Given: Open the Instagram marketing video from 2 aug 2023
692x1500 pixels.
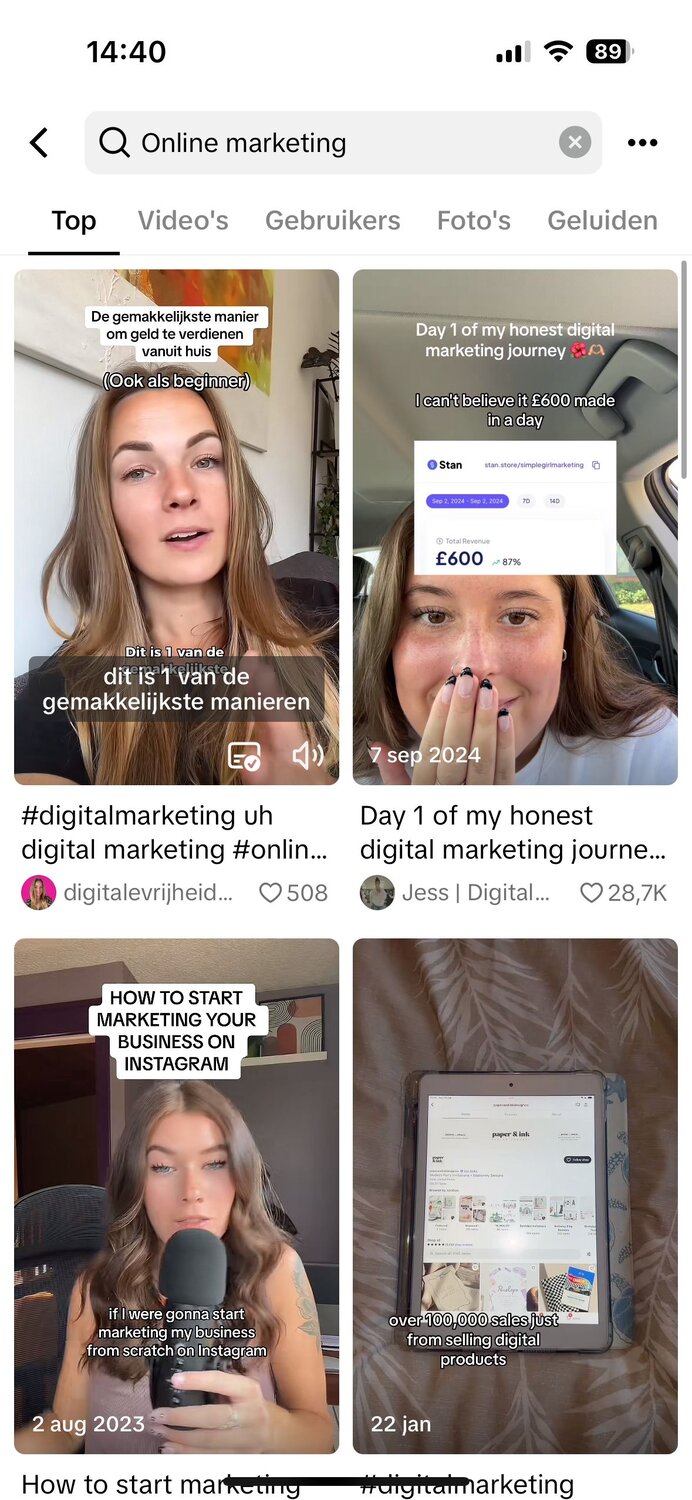Looking at the screenshot, I should coord(176,1190).
